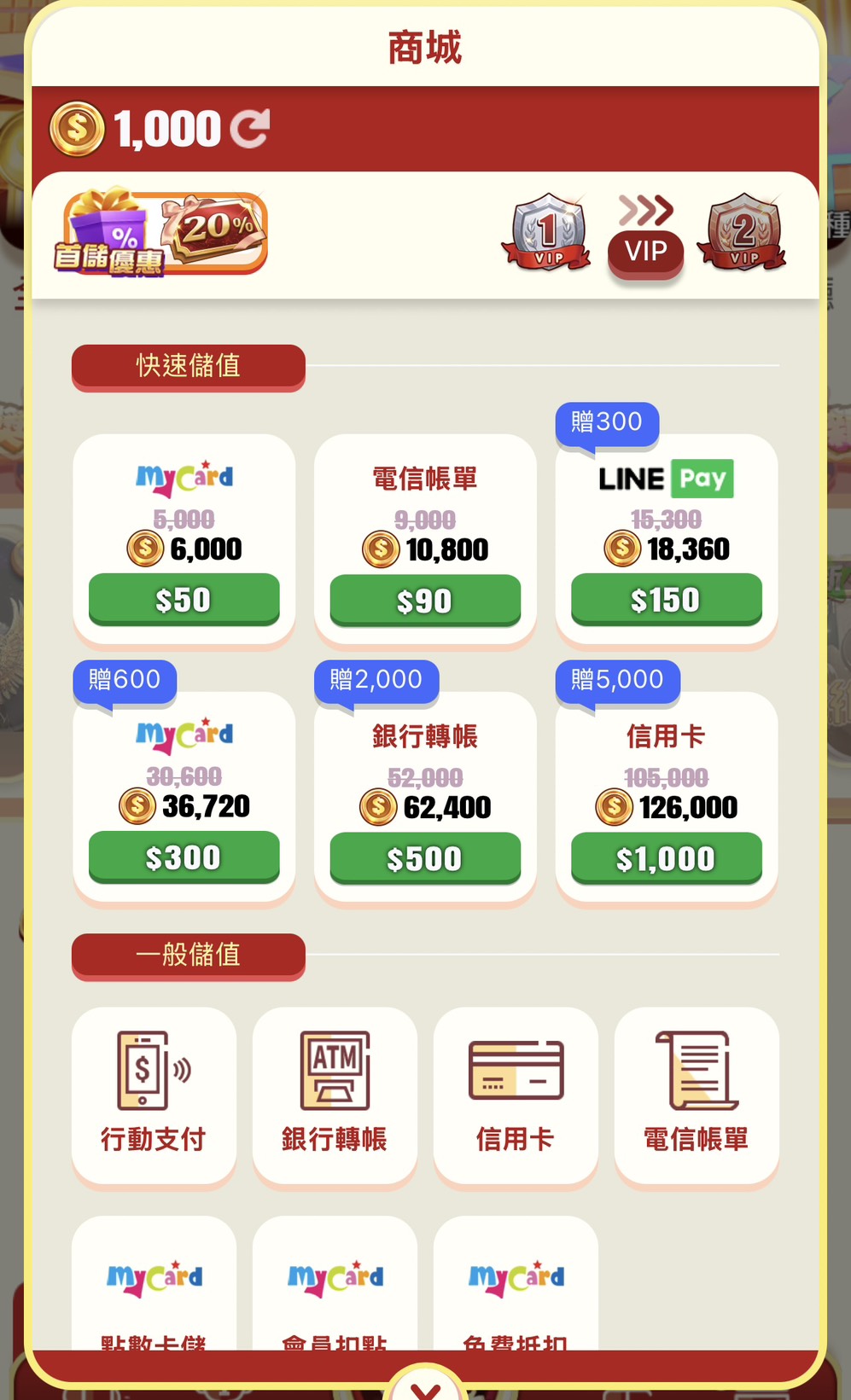
Task: Buy the MyCard 6,000 coin pack for $50
Action: pos(184,599)
